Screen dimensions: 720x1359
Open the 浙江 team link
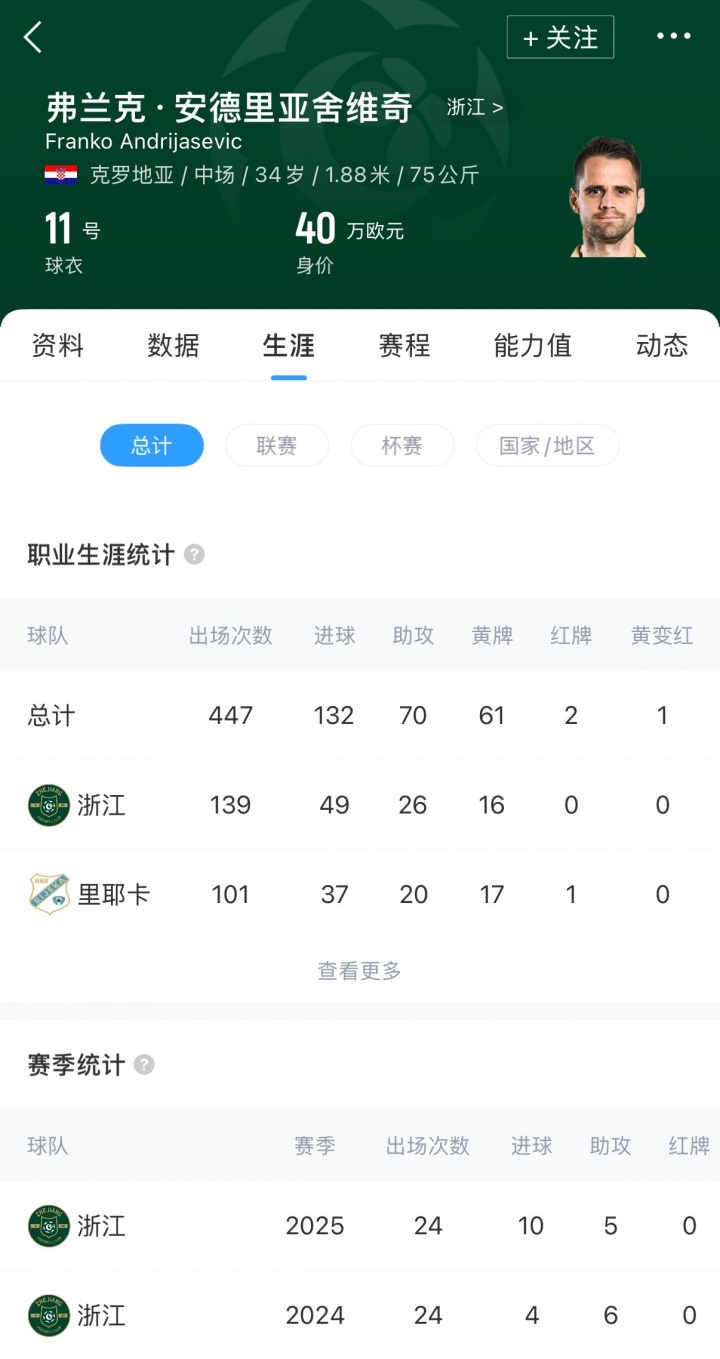pyautogui.click(x=474, y=108)
